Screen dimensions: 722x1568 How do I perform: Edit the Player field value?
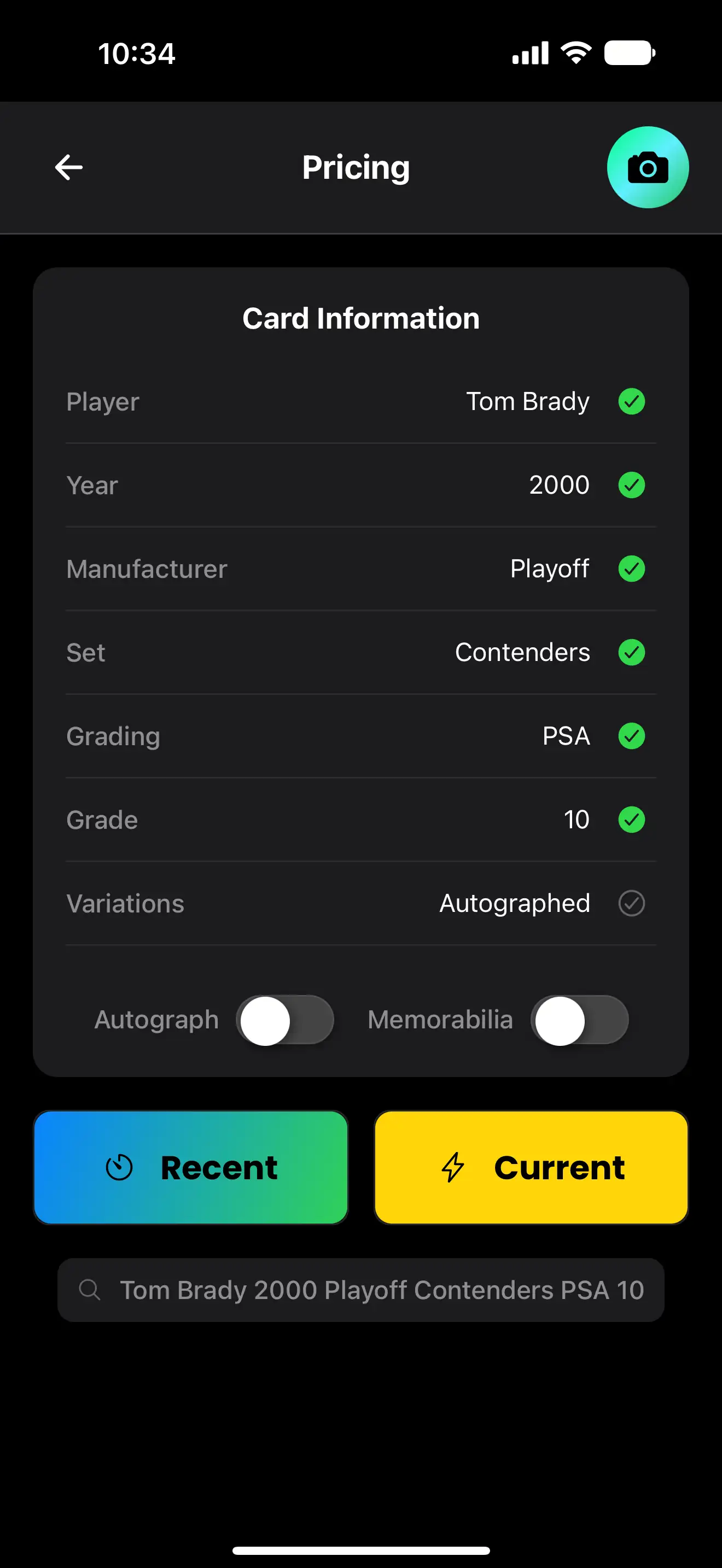(527, 401)
